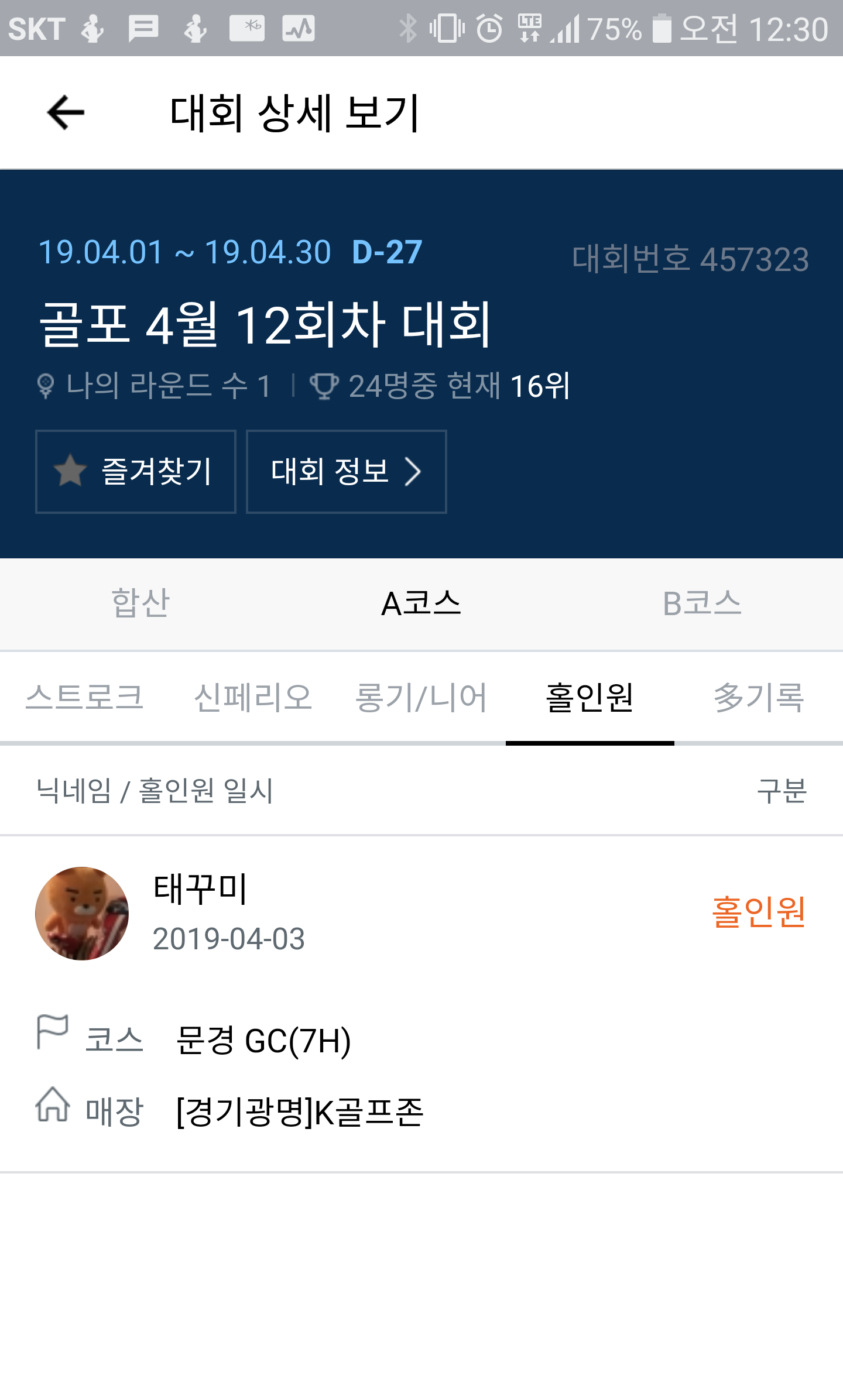Select the A코스 tab
The height and width of the screenshot is (1400, 843).
coord(421,603)
